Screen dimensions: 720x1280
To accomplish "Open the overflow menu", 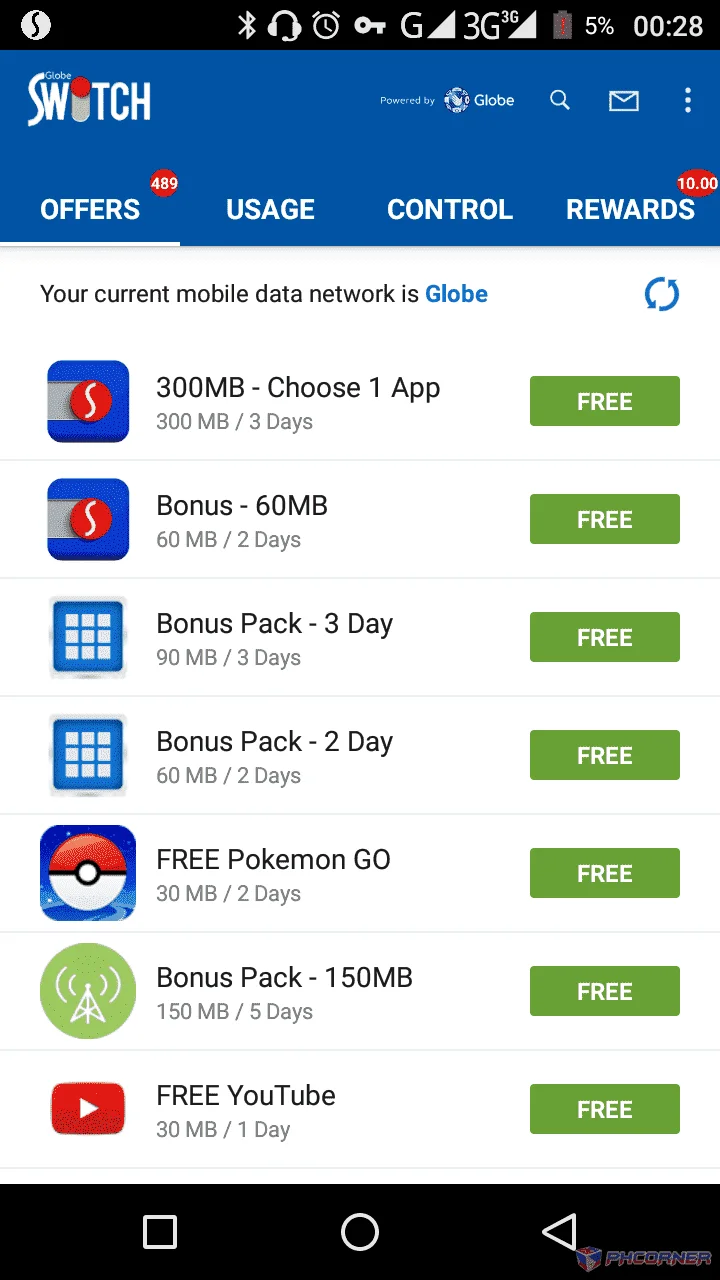I will tap(687, 100).
